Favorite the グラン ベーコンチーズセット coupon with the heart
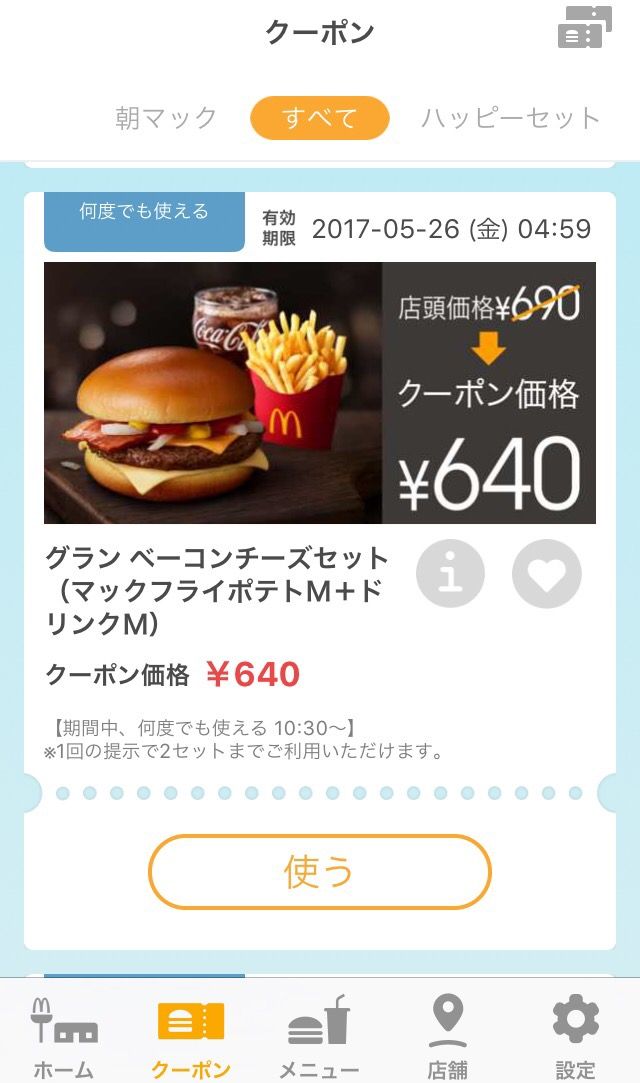Screen dimensions: 640x1083 tap(547, 573)
